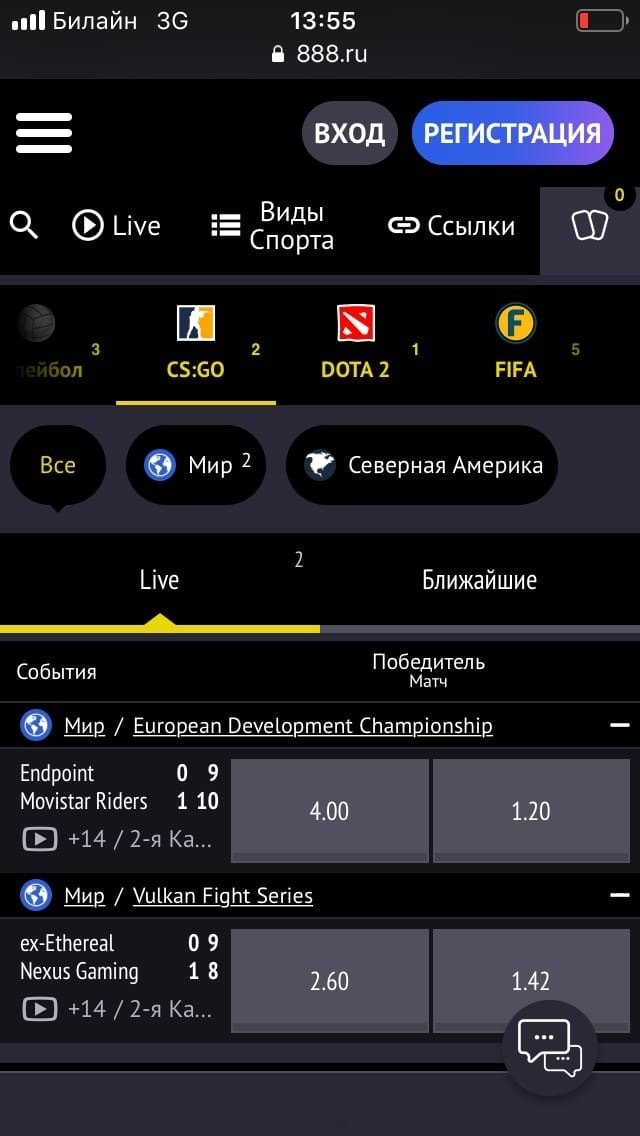Open the bet slip icon

click(x=590, y=226)
